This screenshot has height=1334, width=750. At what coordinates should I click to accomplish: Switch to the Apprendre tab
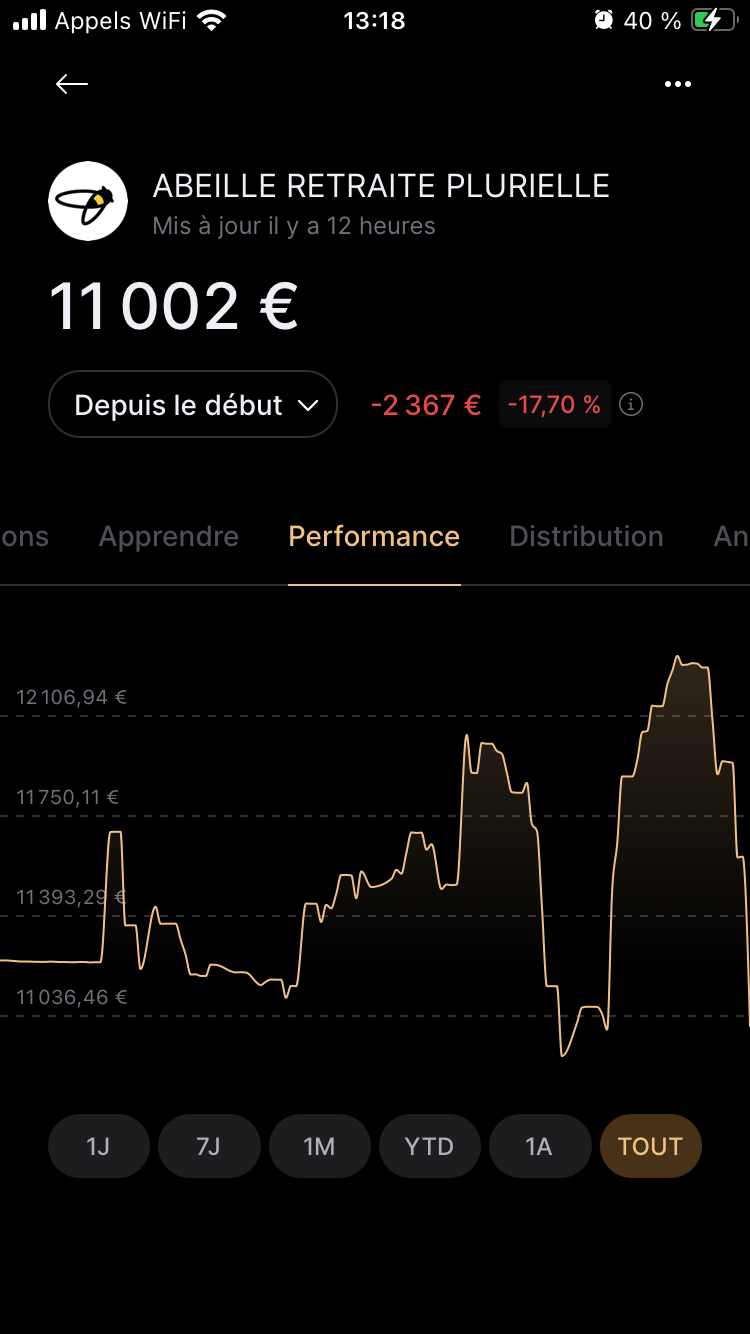click(x=169, y=536)
